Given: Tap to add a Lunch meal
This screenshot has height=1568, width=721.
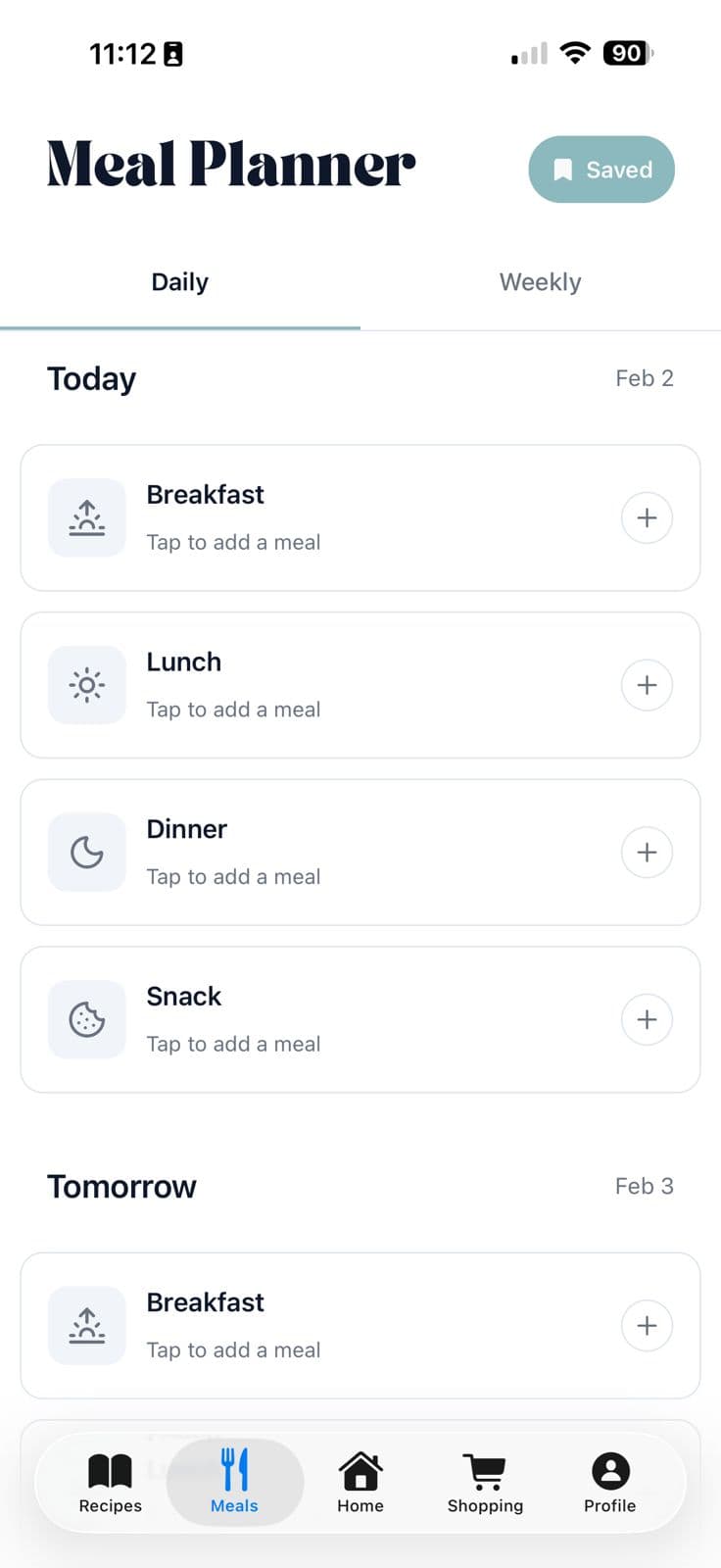Looking at the screenshot, I should [233, 709].
